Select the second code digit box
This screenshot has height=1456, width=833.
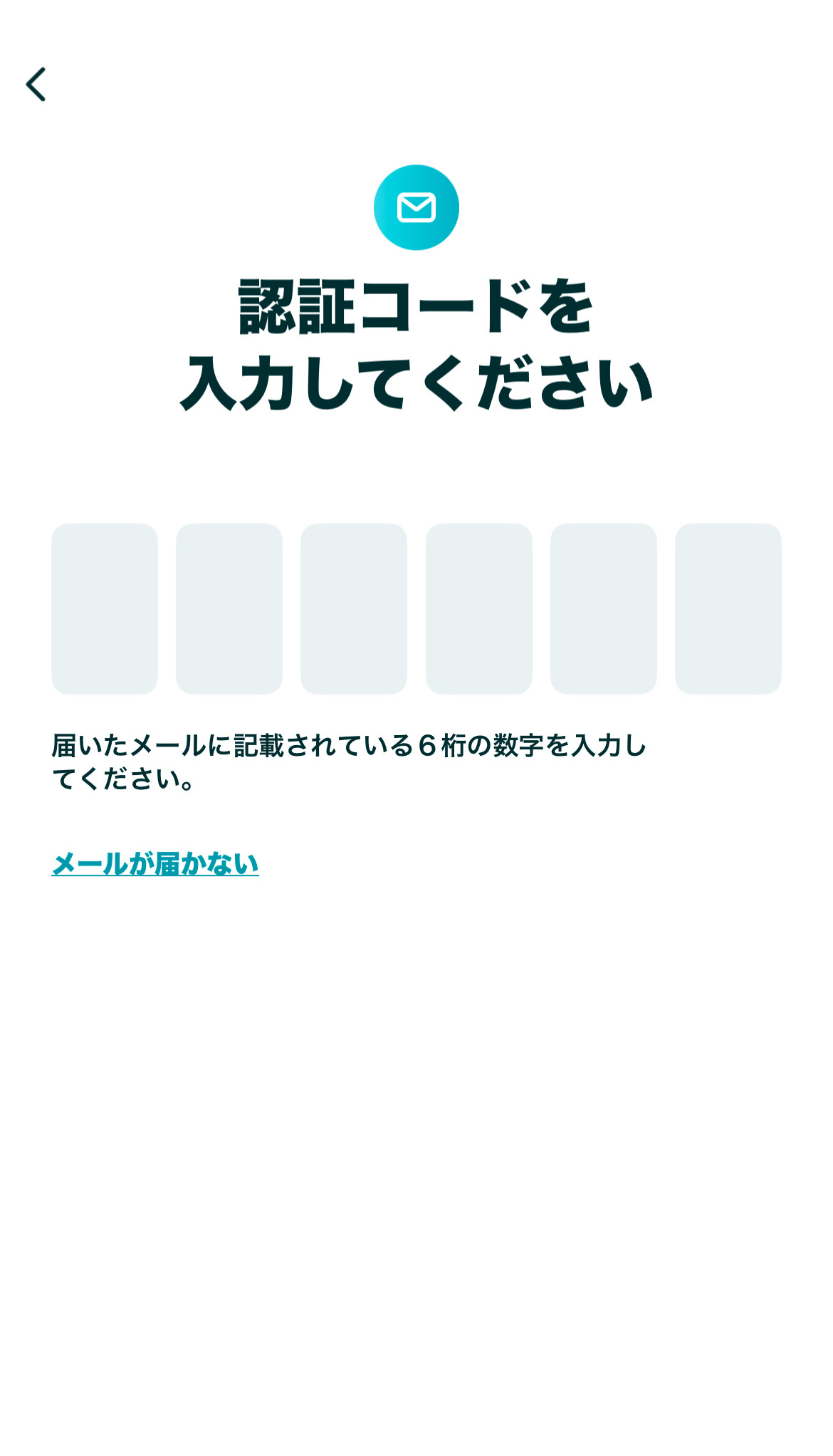pyautogui.click(x=229, y=608)
